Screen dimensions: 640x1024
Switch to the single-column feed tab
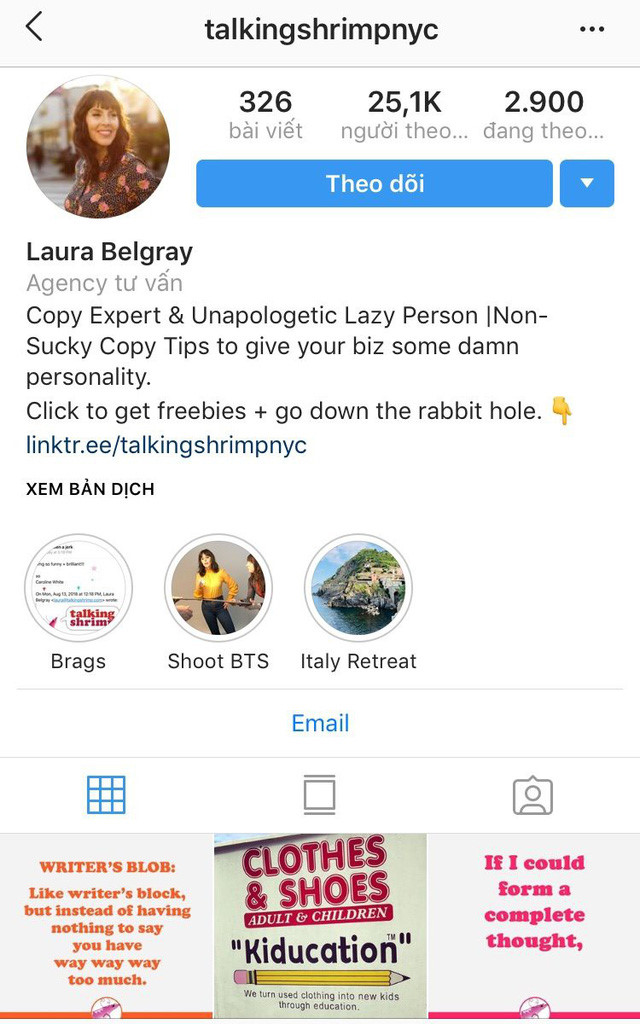(319, 795)
